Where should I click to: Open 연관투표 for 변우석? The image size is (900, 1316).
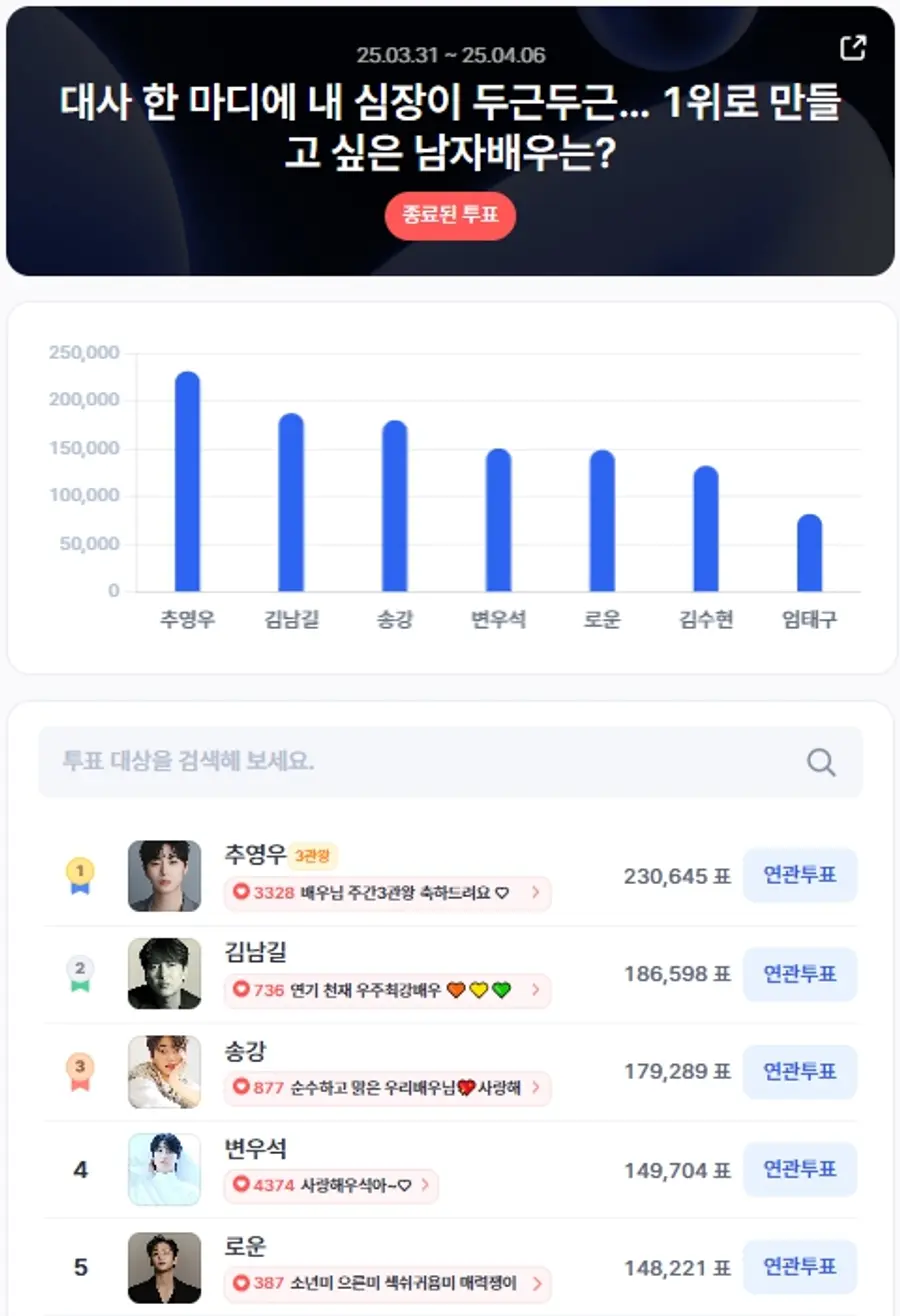pyautogui.click(x=799, y=1169)
